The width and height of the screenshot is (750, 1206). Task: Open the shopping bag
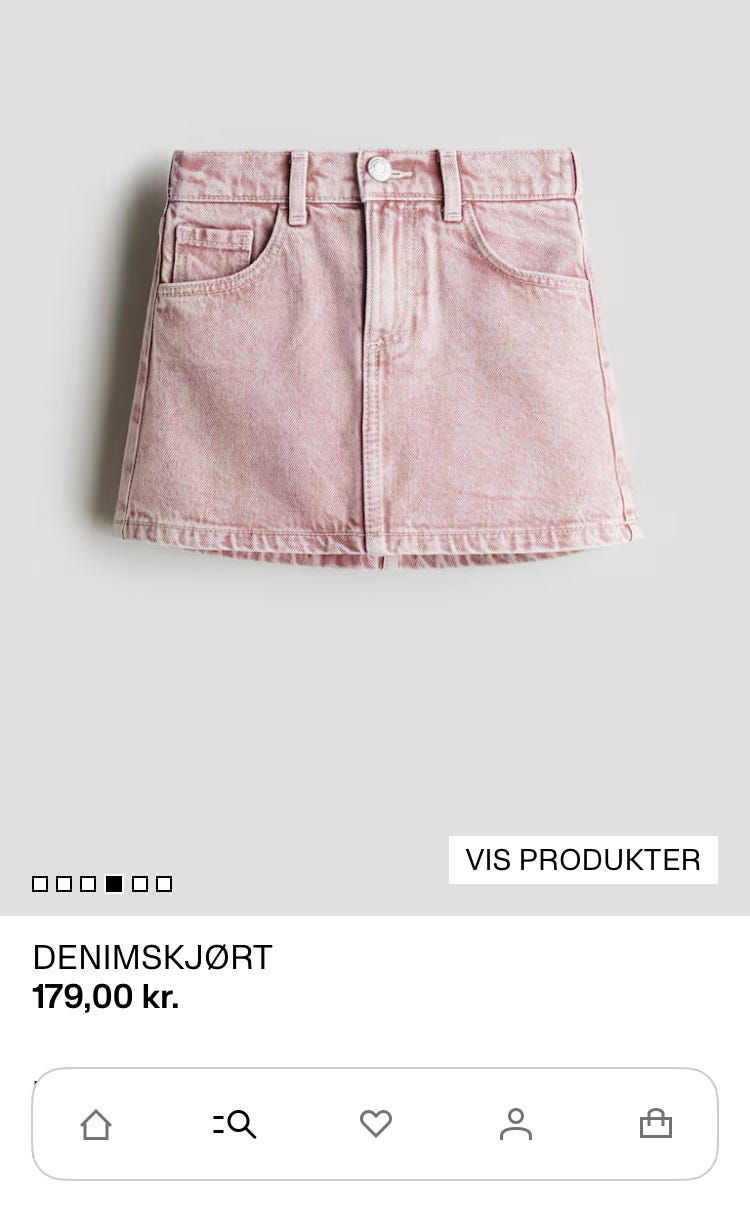pyautogui.click(x=656, y=1125)
